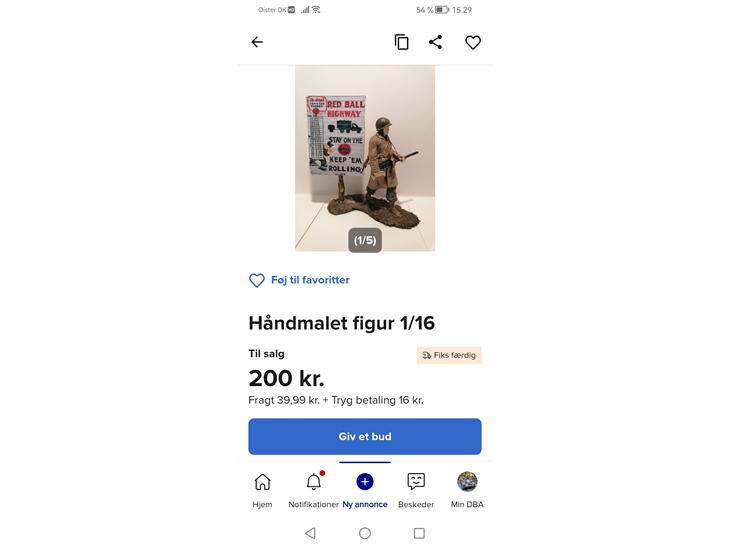Select Føj til favoritter

click(299, 280)
